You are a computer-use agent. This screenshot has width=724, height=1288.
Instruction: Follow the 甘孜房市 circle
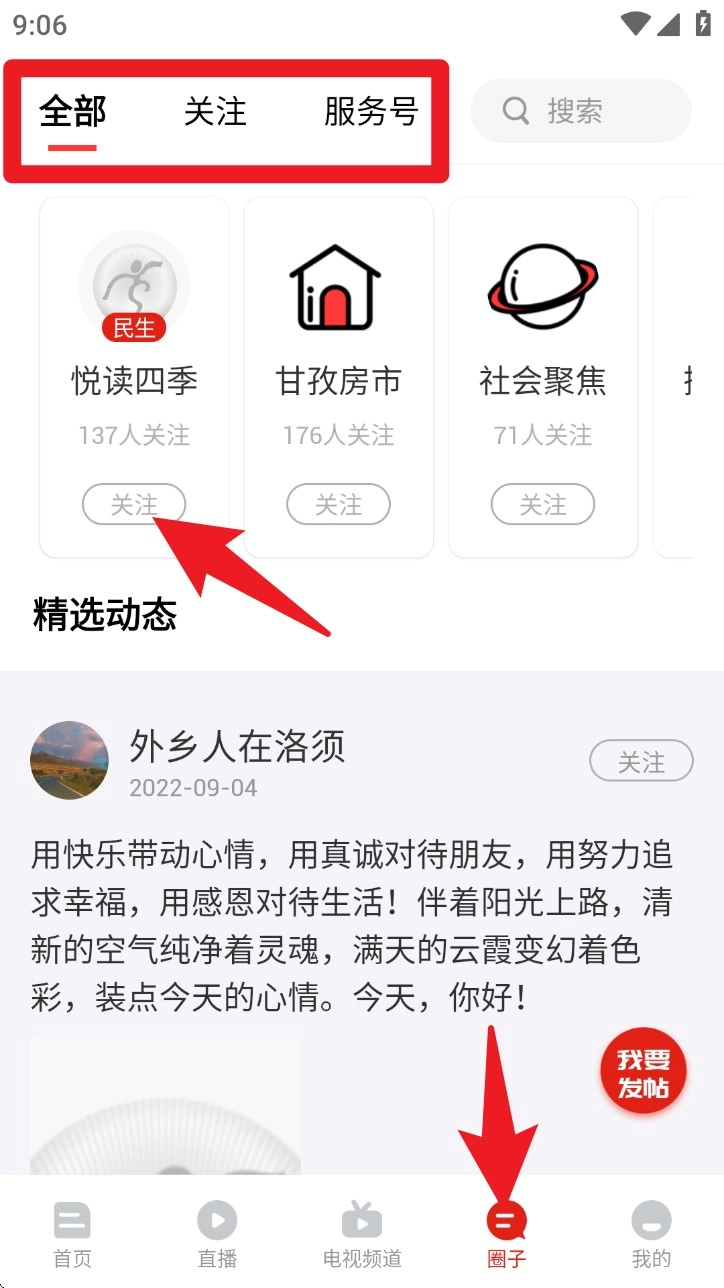point(338,504)
